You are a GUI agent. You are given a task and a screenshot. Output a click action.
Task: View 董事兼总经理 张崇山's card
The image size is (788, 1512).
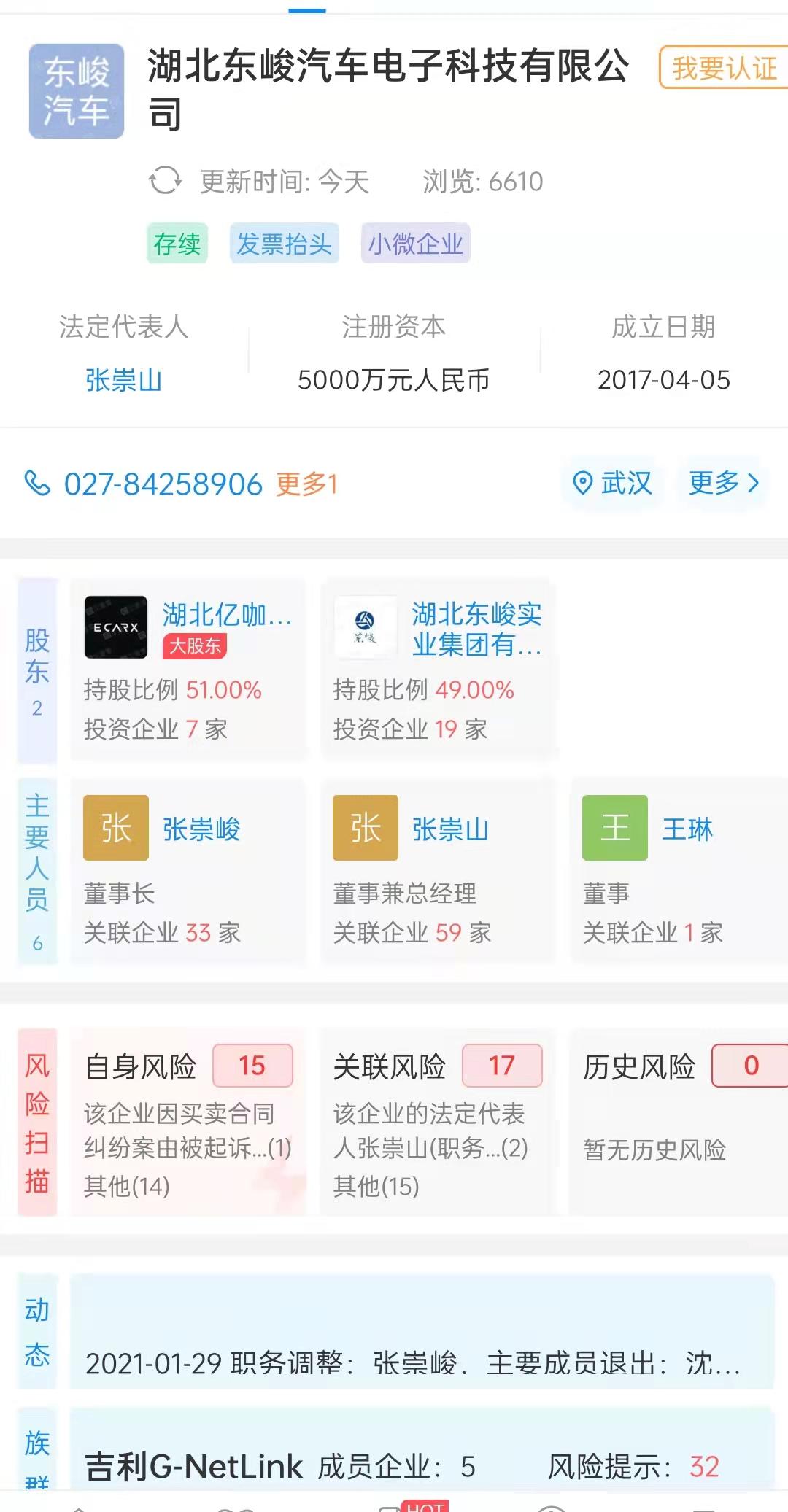click(x=438, y=872)
